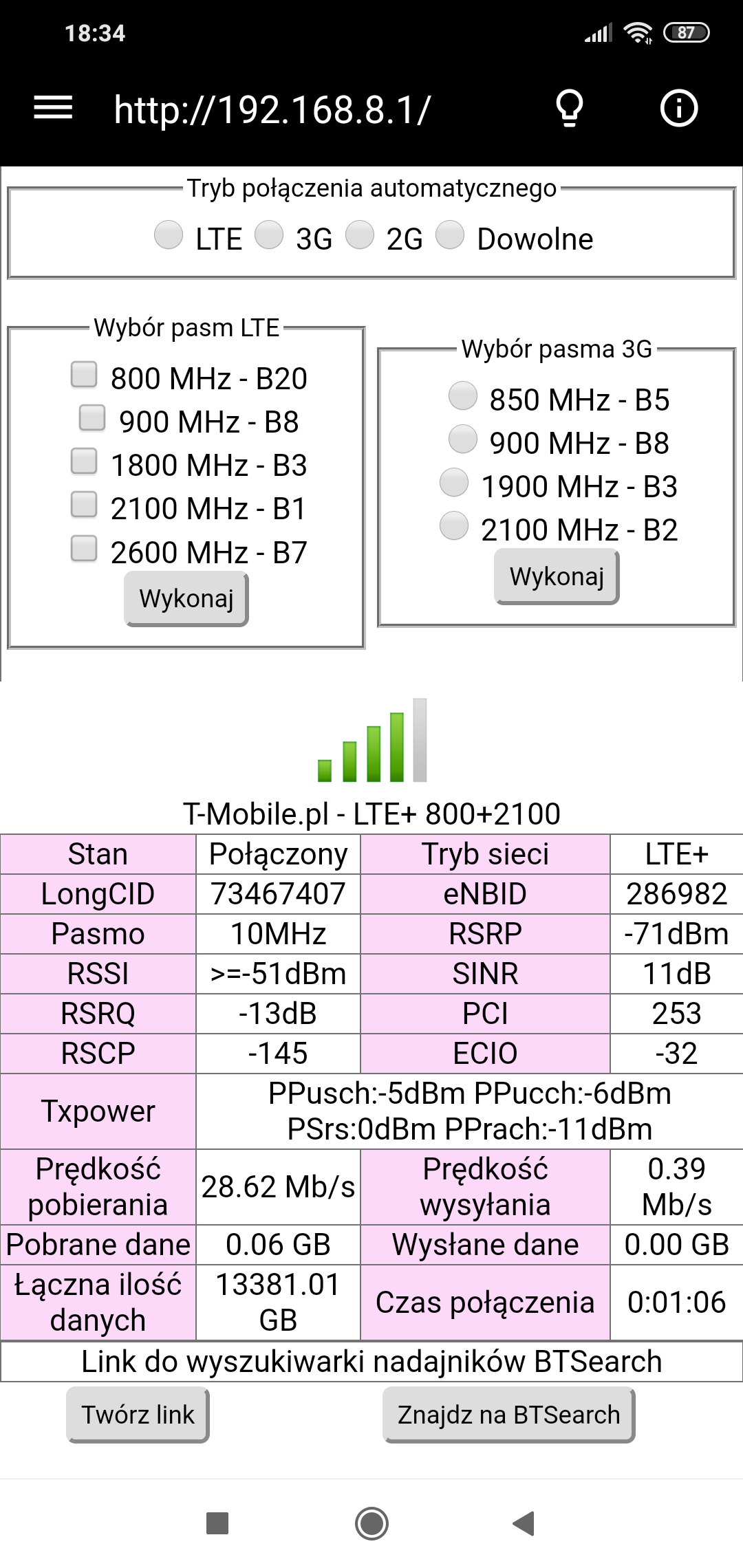Check the 2600 MHz - B7 LTE band

[84, 549]
